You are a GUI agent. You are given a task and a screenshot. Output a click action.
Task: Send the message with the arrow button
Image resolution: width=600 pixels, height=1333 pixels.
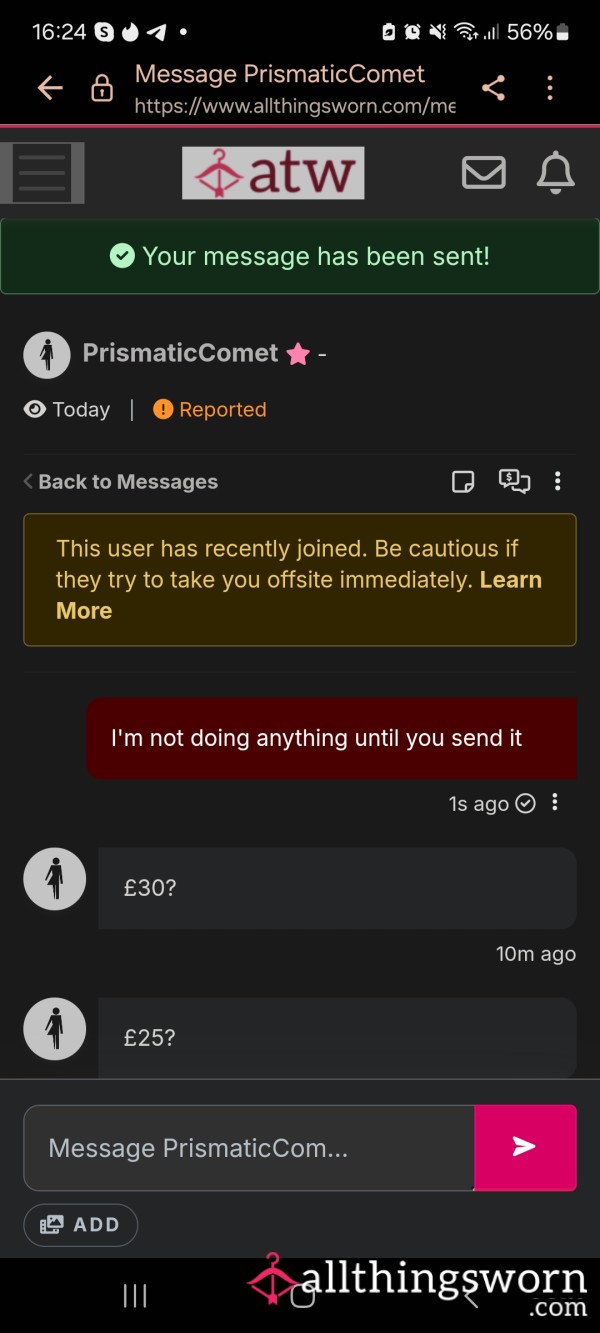point(525,1147)
